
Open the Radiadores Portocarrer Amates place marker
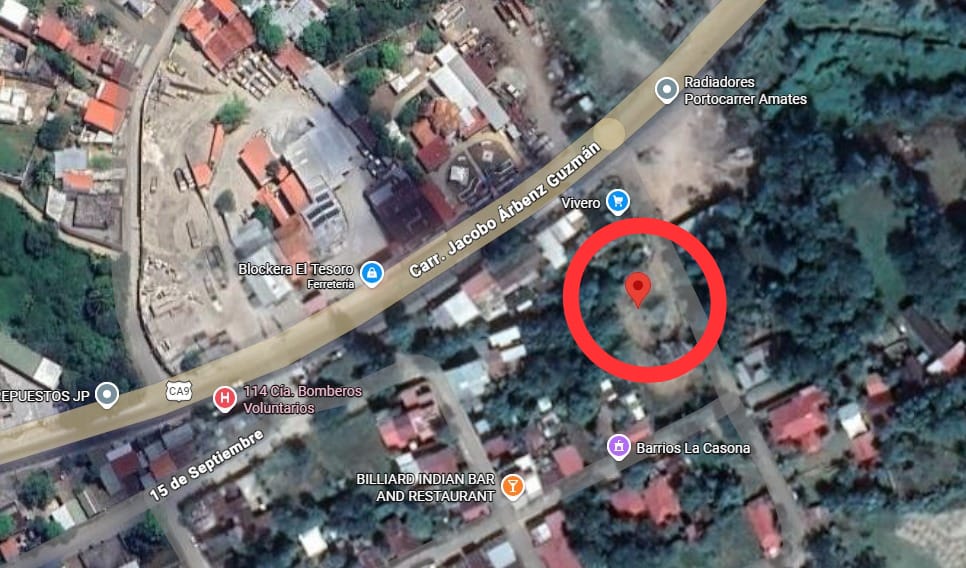(667, 91)
